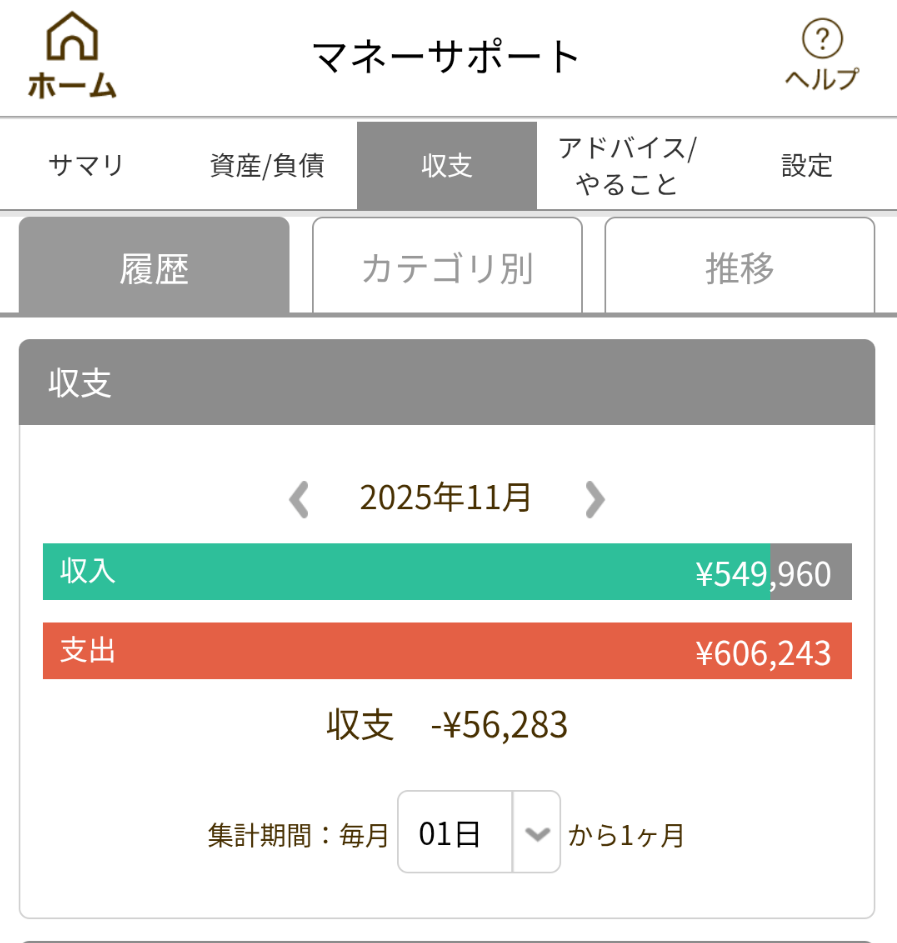Advance to the month after 2025年11月
This screenshot has width=897, height=943.
tap(595, 498)
